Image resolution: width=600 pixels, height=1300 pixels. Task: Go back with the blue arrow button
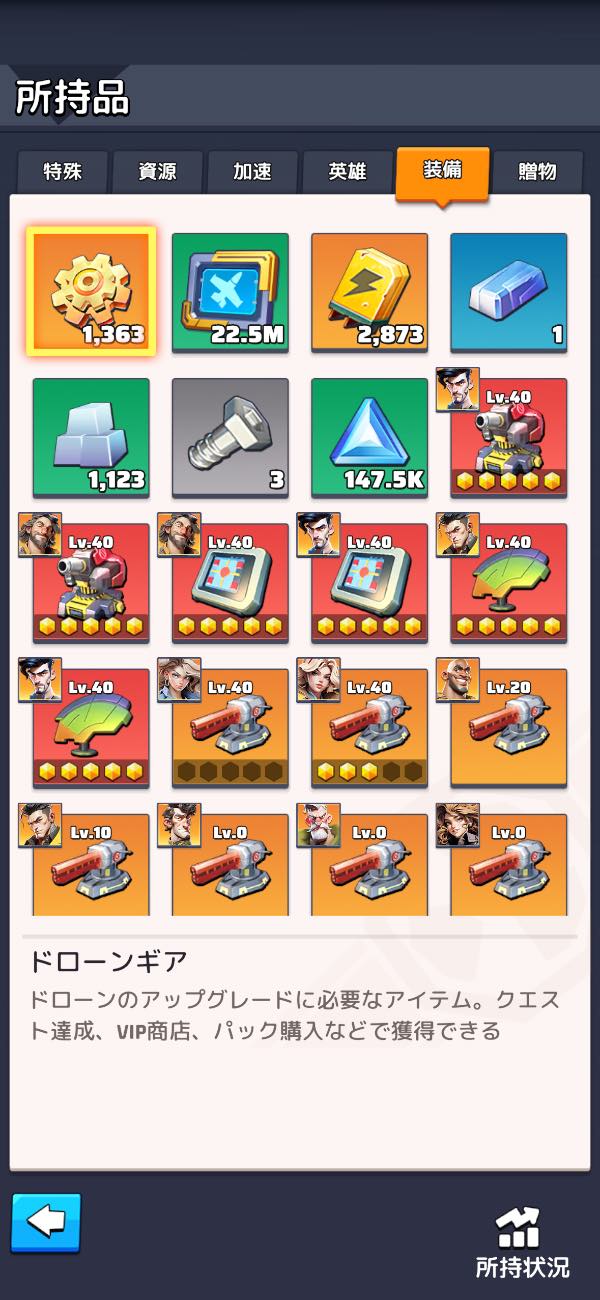point(46,1222)
